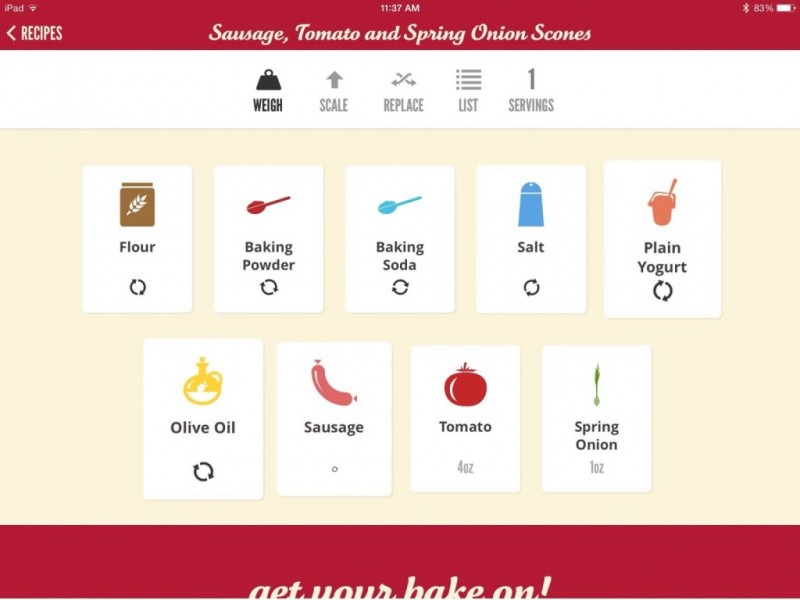Image resolution: width=800 pixels, height=600 pixels.
Task: Open the Flour ingredient card
Action: pos(137,238)
